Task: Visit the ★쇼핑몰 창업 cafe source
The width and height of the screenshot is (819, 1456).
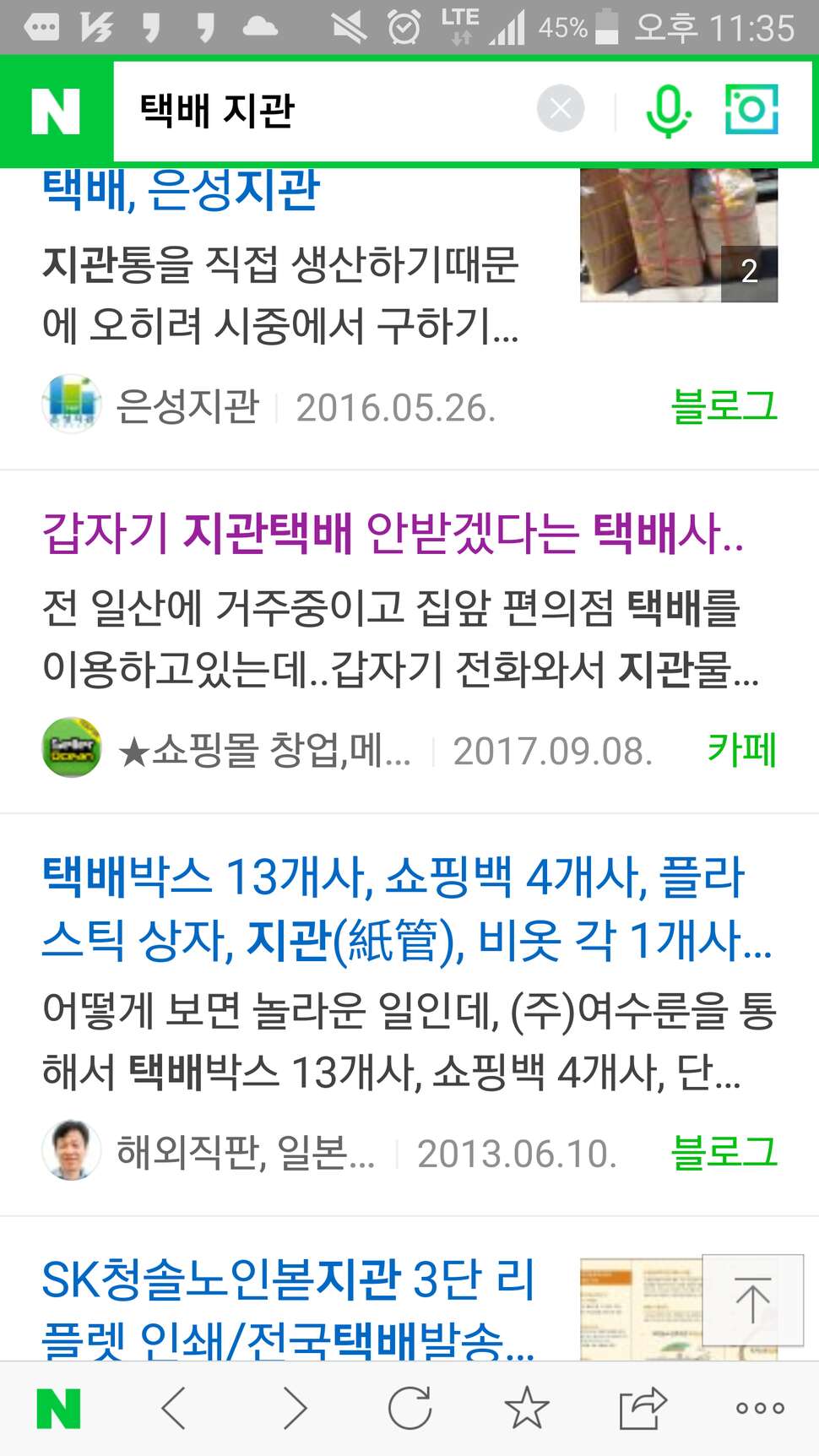Action: coord(226,749)
